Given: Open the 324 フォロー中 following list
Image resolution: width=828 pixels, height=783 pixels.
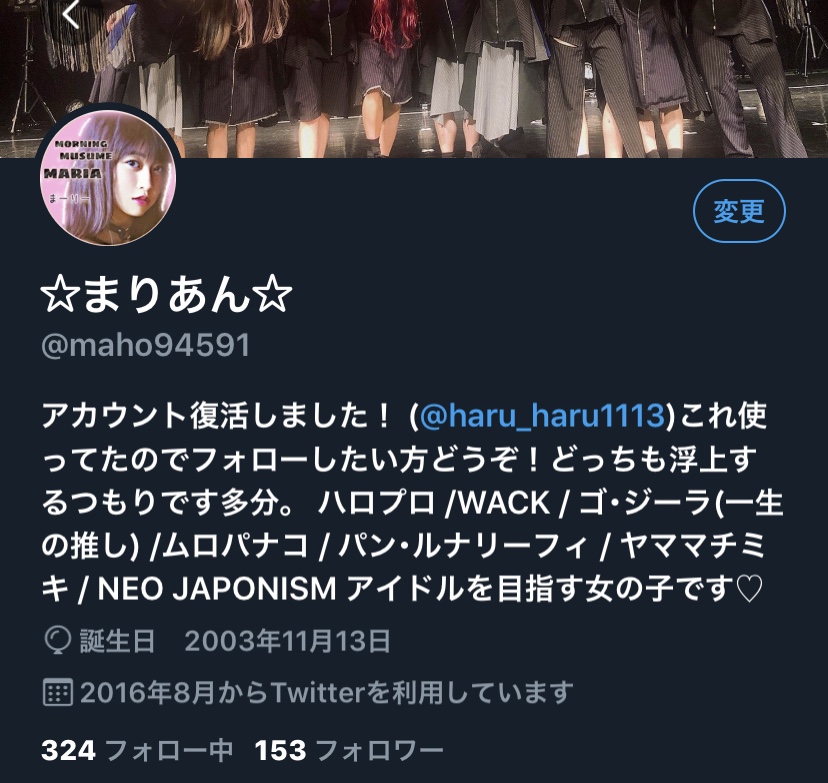Looking at the screenshot, I should click(x=136, y=750).
